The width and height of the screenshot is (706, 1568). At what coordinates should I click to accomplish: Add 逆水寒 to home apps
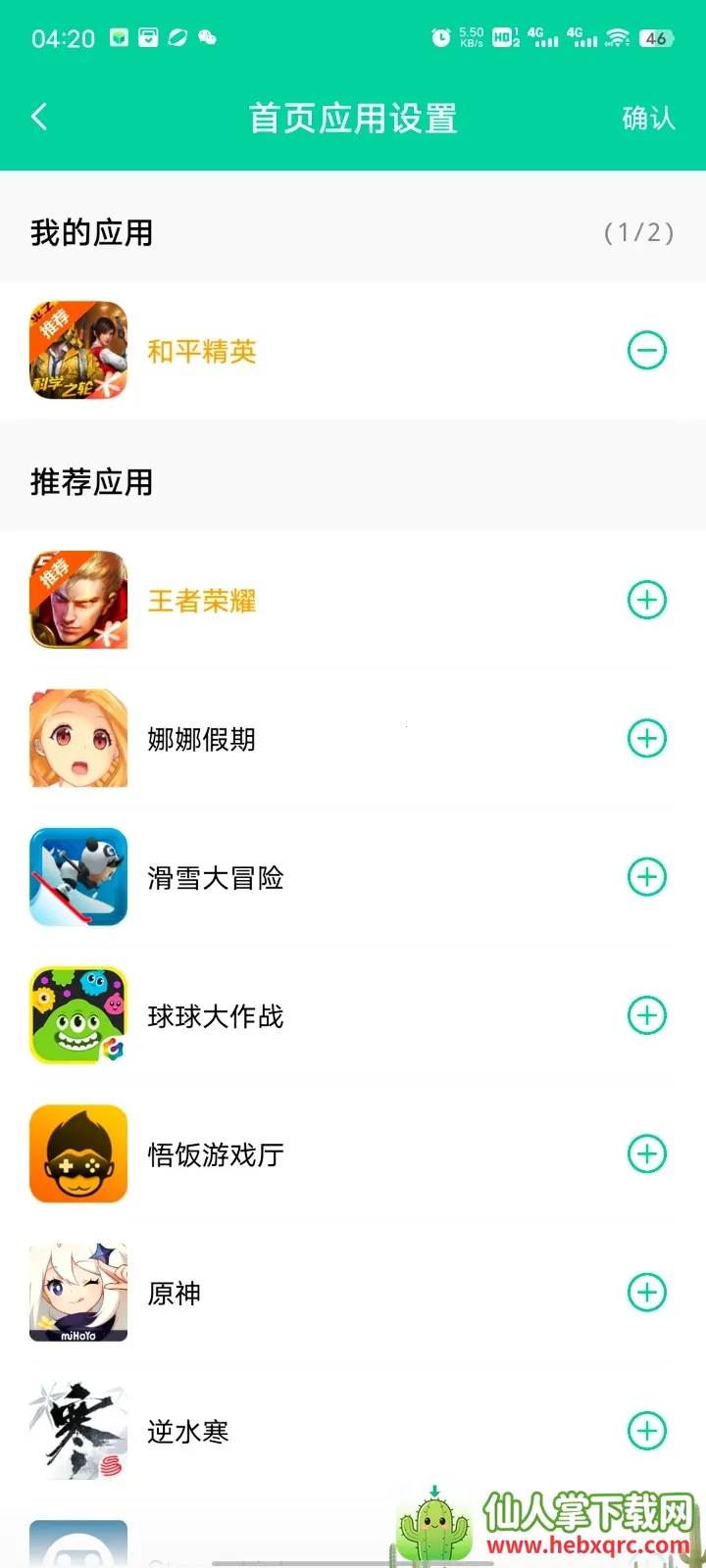click(646, 1431)
